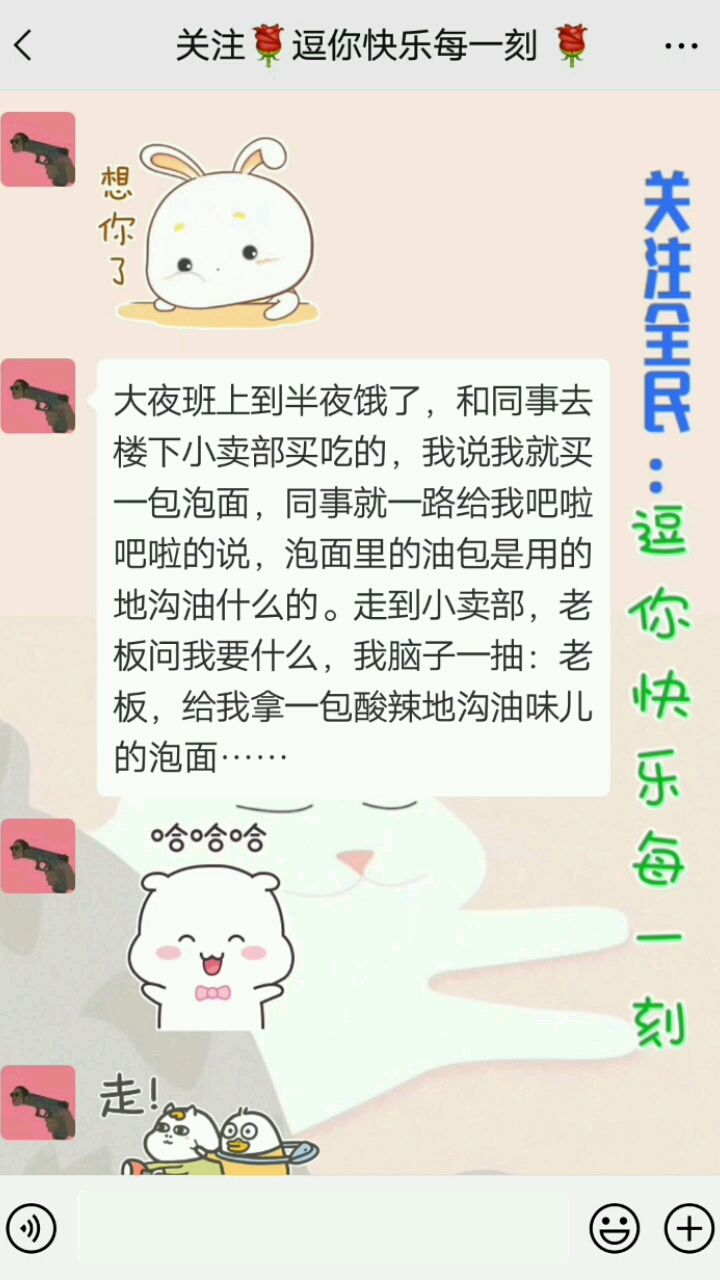The image size is (720, 1280).
Task: Tap the back arrow icon
Action: [x=23, y=45]
